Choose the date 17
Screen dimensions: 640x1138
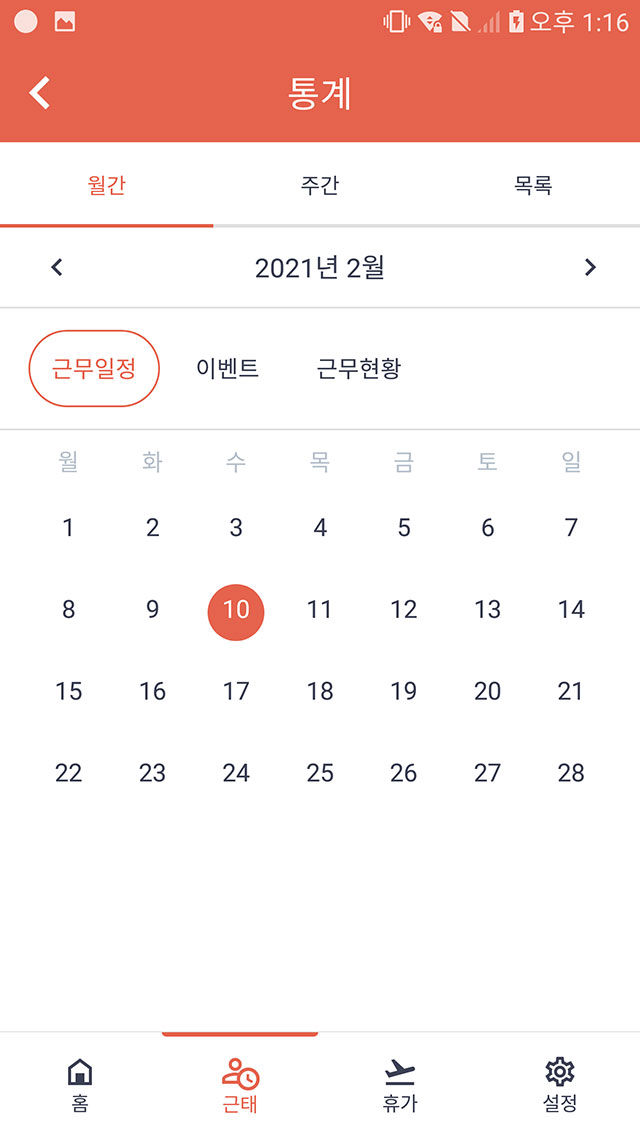(x=236, y=691)
